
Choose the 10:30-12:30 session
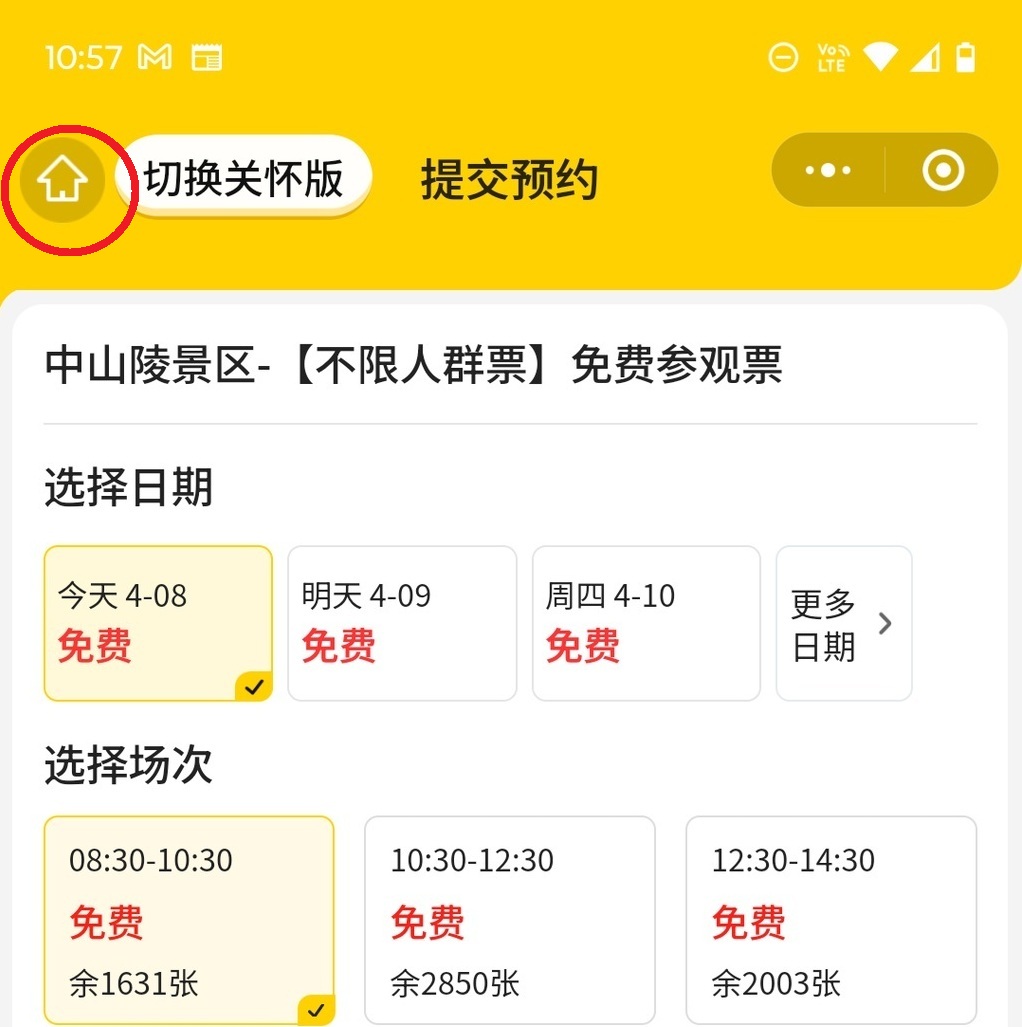(510, 918)
